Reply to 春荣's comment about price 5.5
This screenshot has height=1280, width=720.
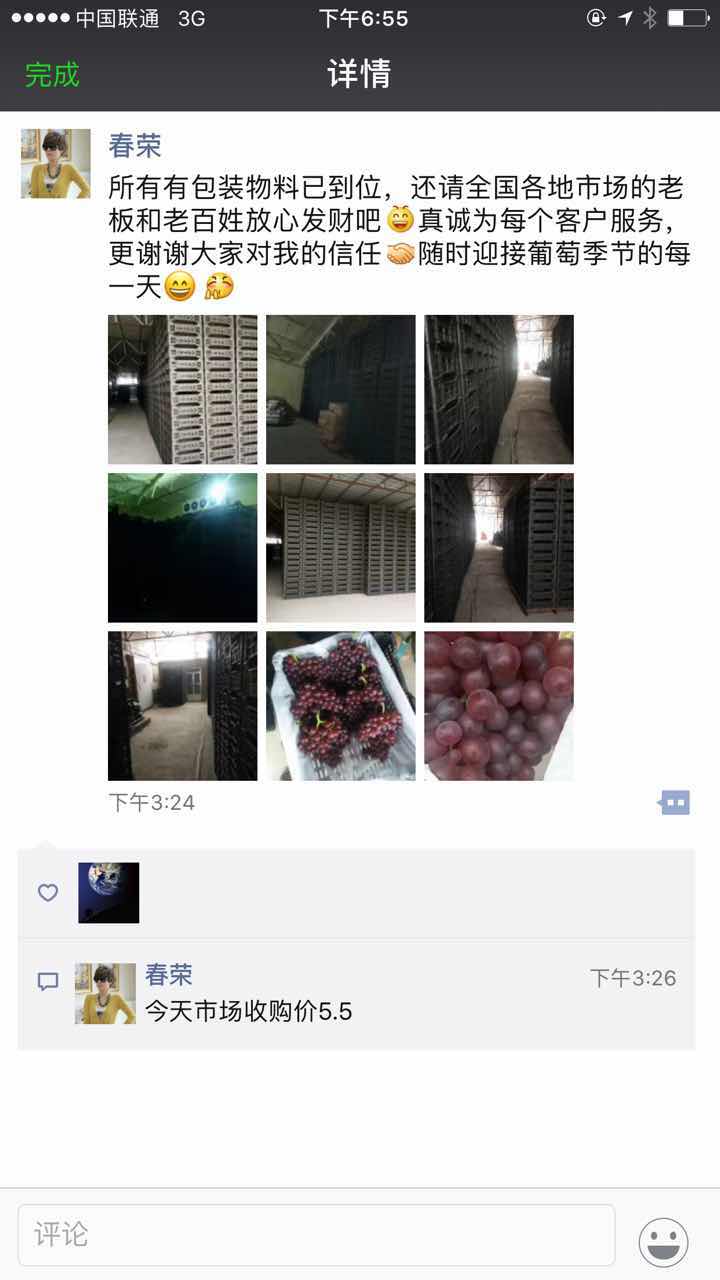(248, 1011)
